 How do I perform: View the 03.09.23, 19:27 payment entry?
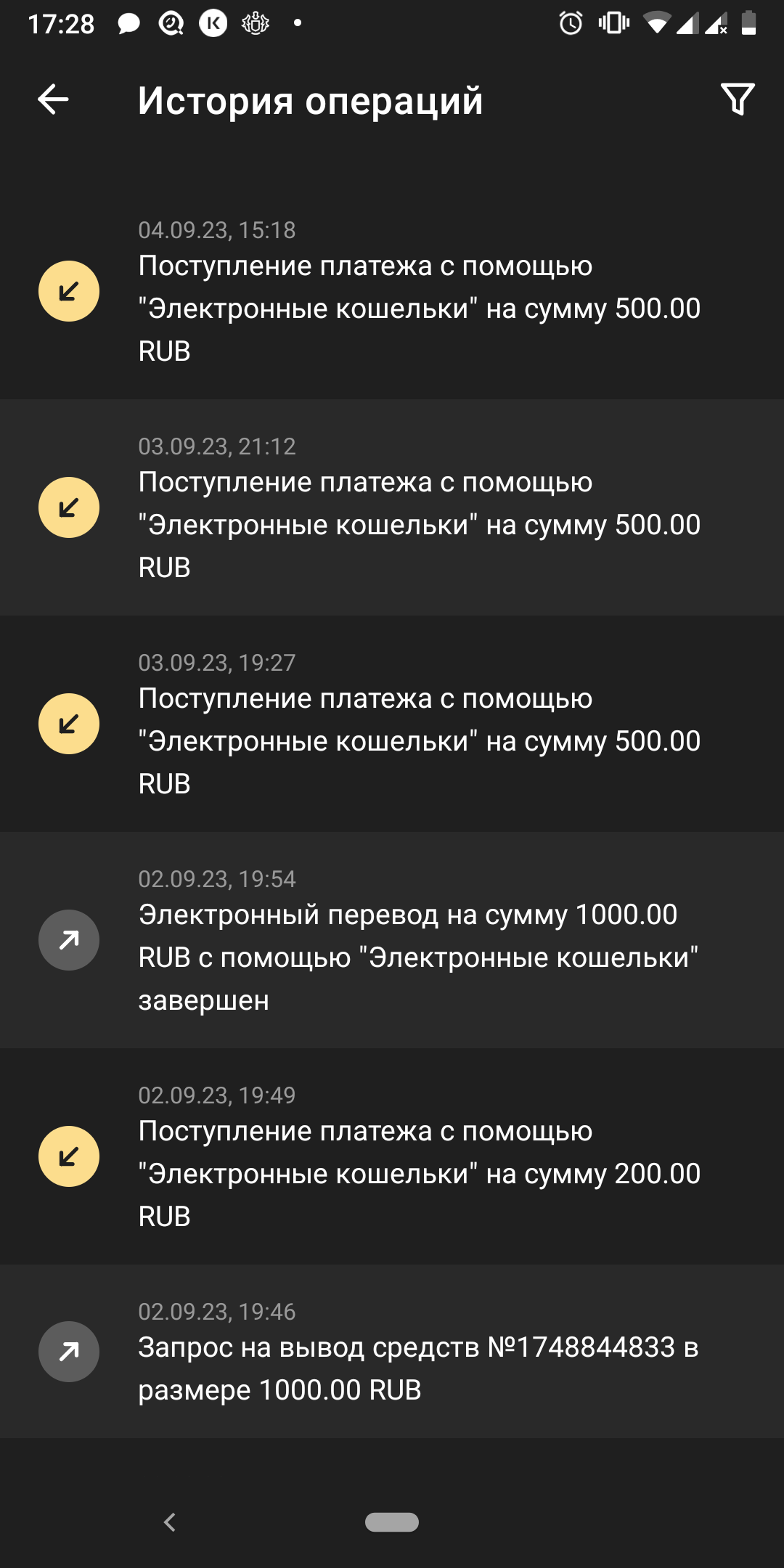[392, 724]
